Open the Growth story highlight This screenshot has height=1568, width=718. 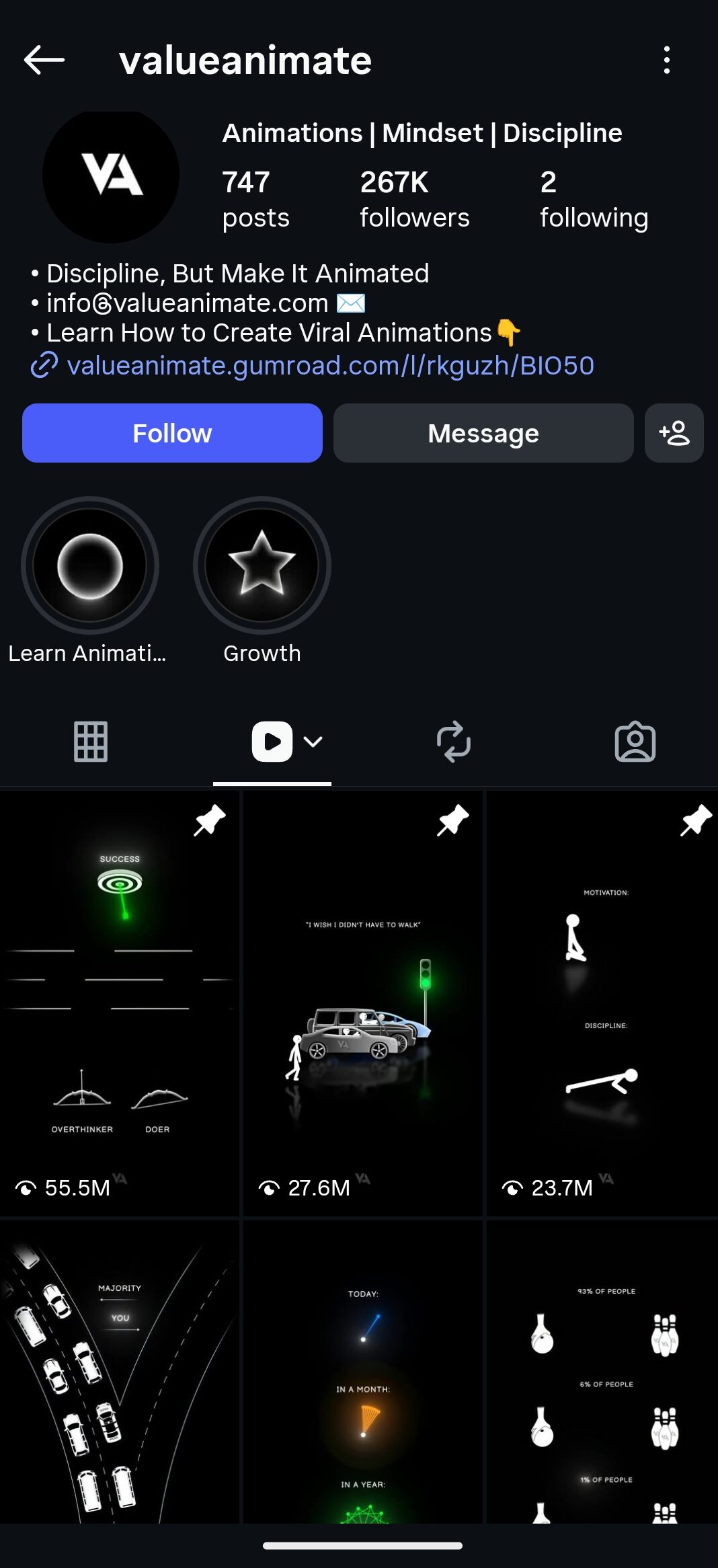[262, 565]
